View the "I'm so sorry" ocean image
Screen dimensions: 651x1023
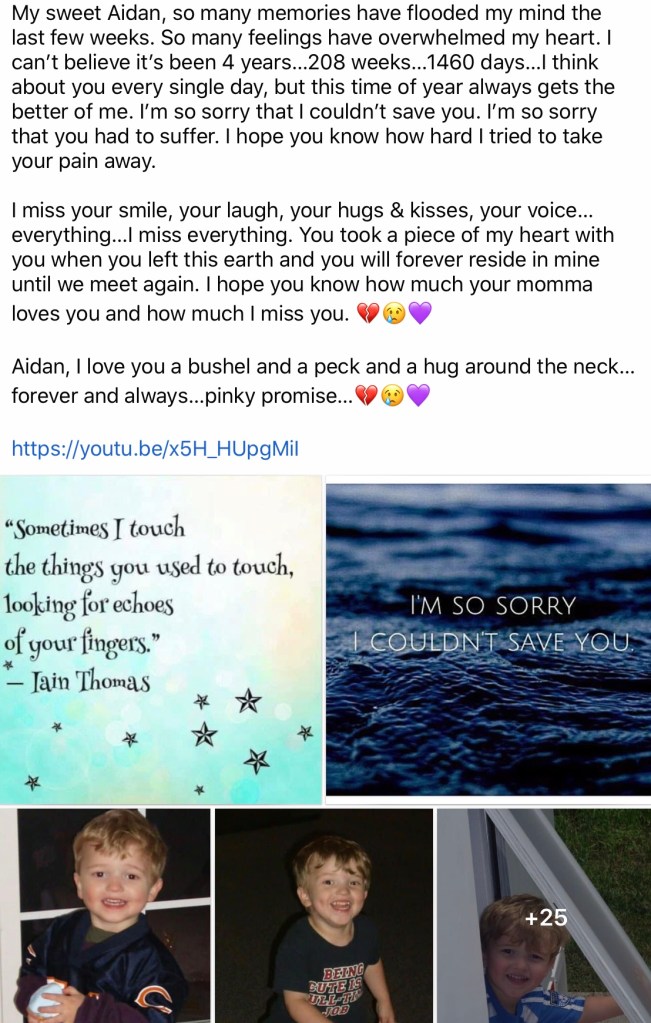click(488, 641)
